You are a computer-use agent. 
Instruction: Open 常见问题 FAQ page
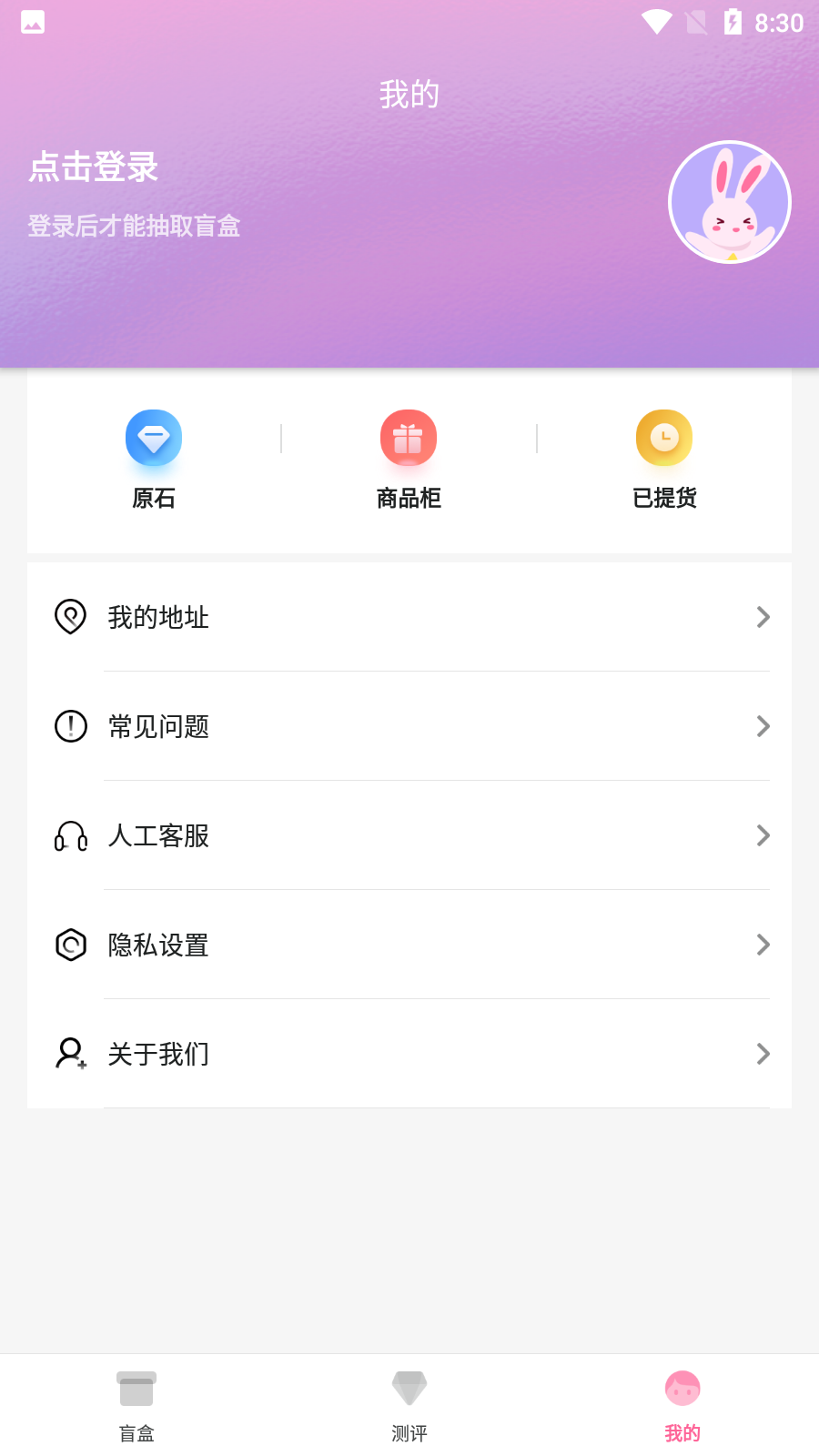(409, 726)
